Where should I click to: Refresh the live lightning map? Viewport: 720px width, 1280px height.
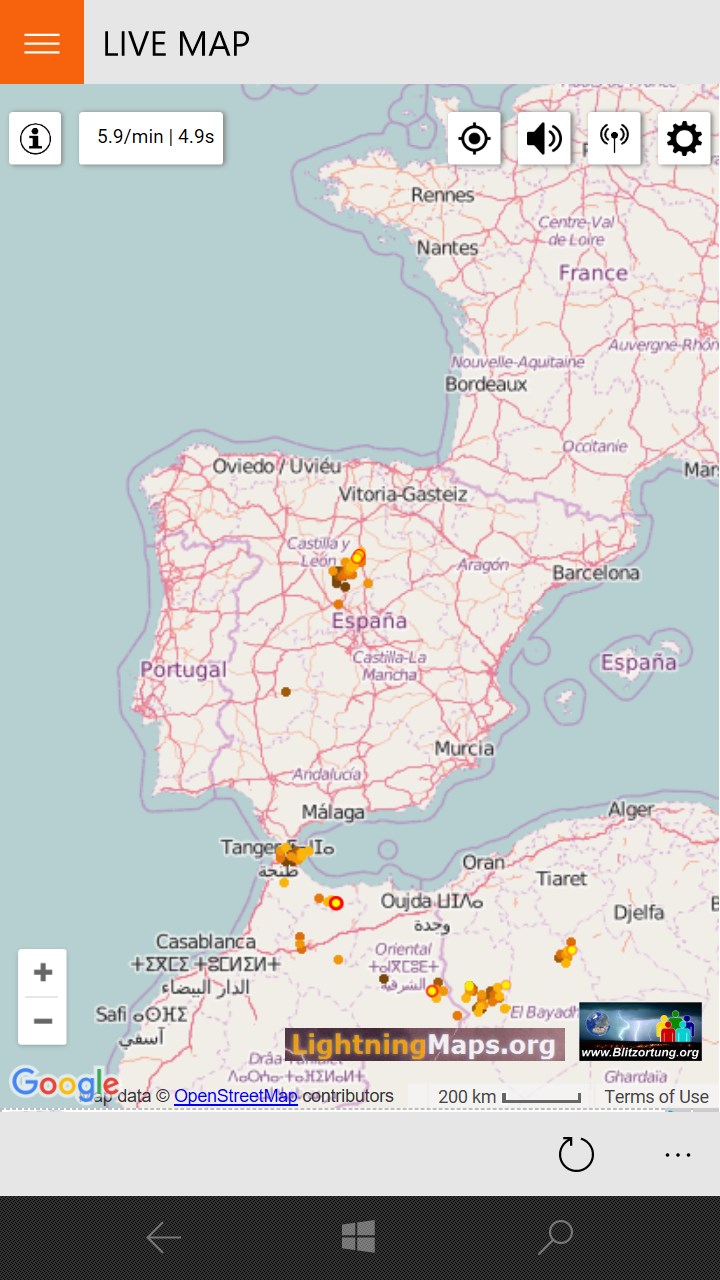(576, 1154)
